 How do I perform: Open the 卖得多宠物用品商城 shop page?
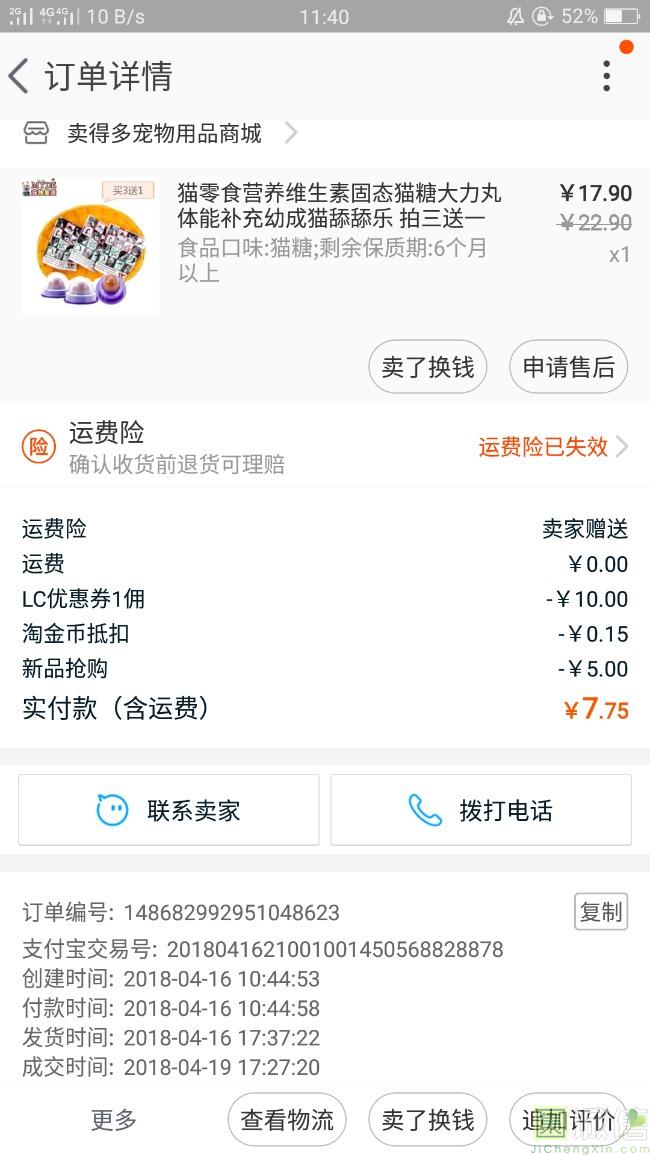tap(165, 133)
